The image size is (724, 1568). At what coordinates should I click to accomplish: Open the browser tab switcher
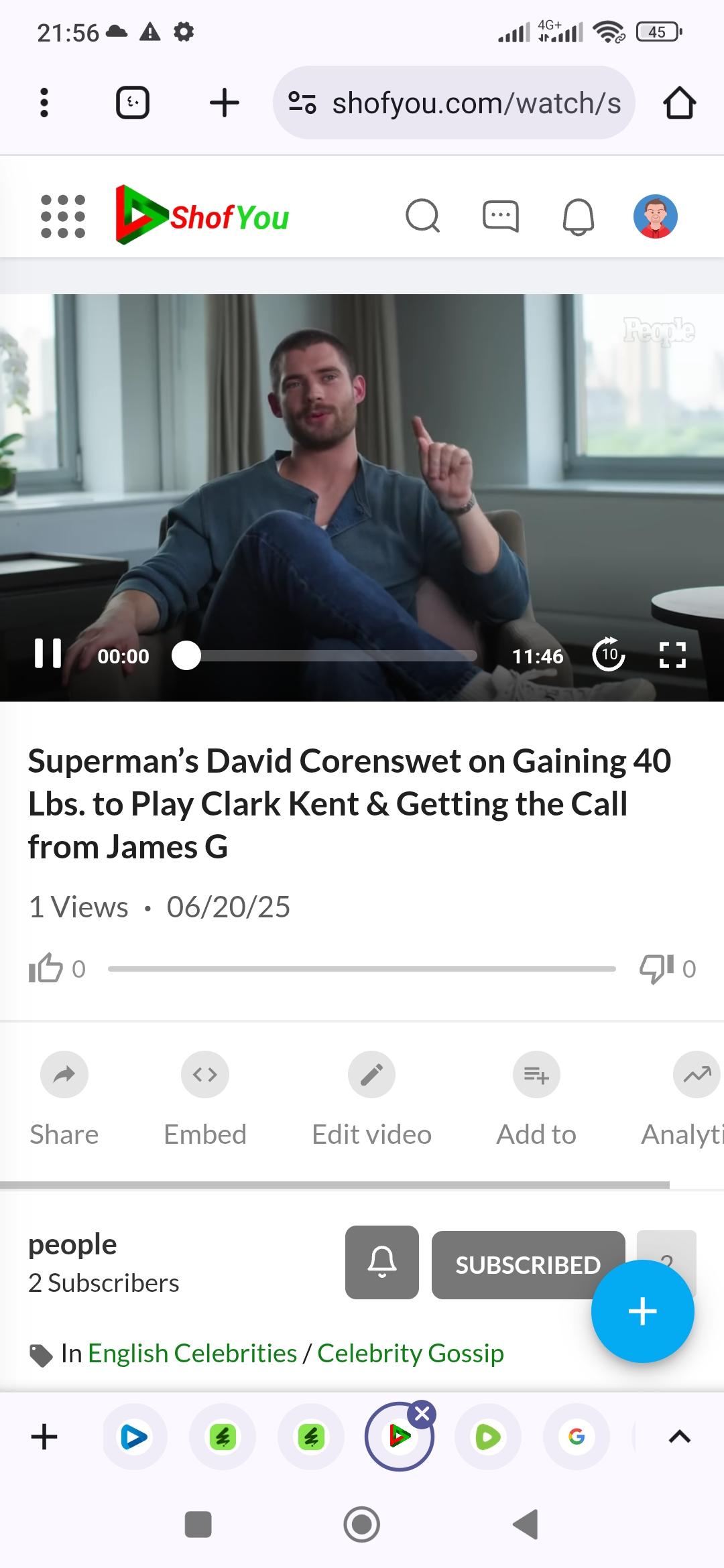pos(133,103)
